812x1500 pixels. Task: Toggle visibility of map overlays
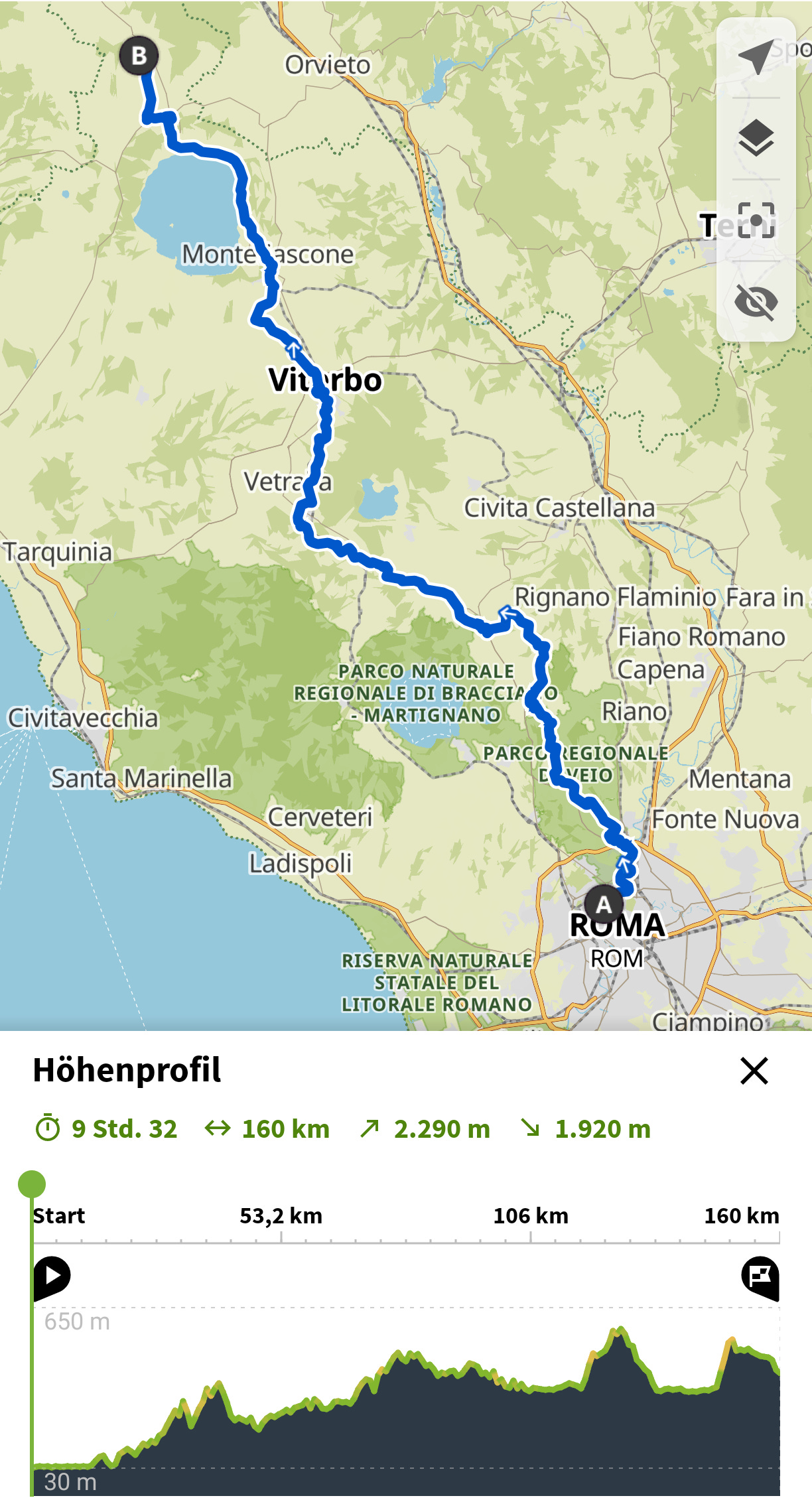(x=756, y=303)
